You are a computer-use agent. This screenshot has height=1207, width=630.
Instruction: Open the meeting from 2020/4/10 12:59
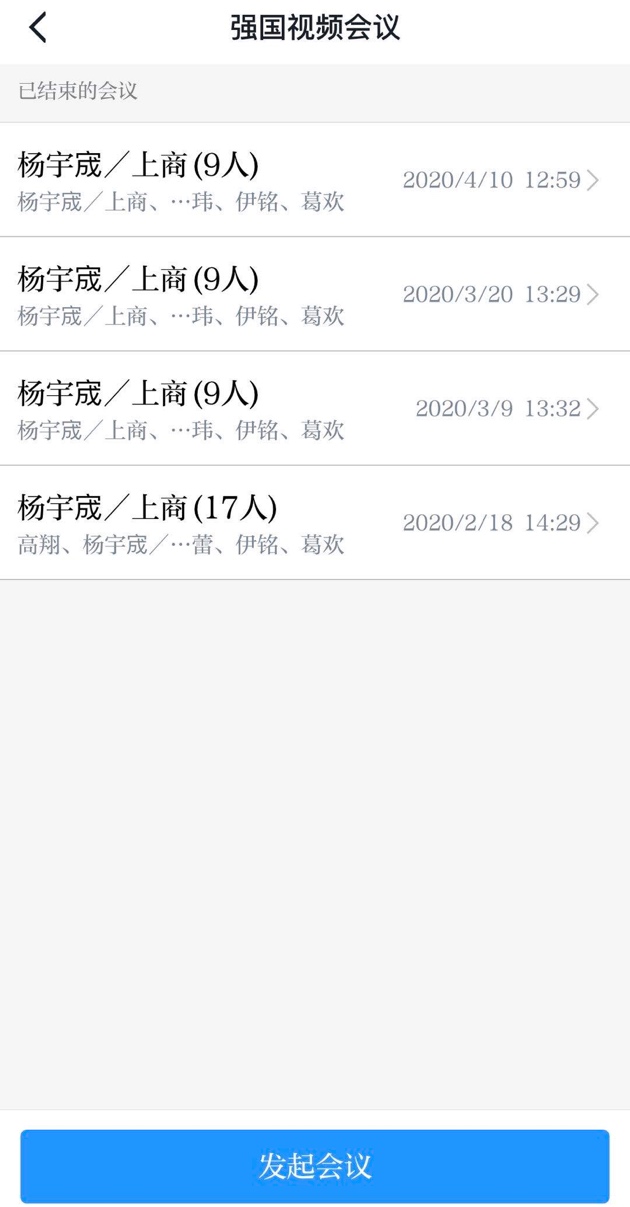tap(314, 180)
